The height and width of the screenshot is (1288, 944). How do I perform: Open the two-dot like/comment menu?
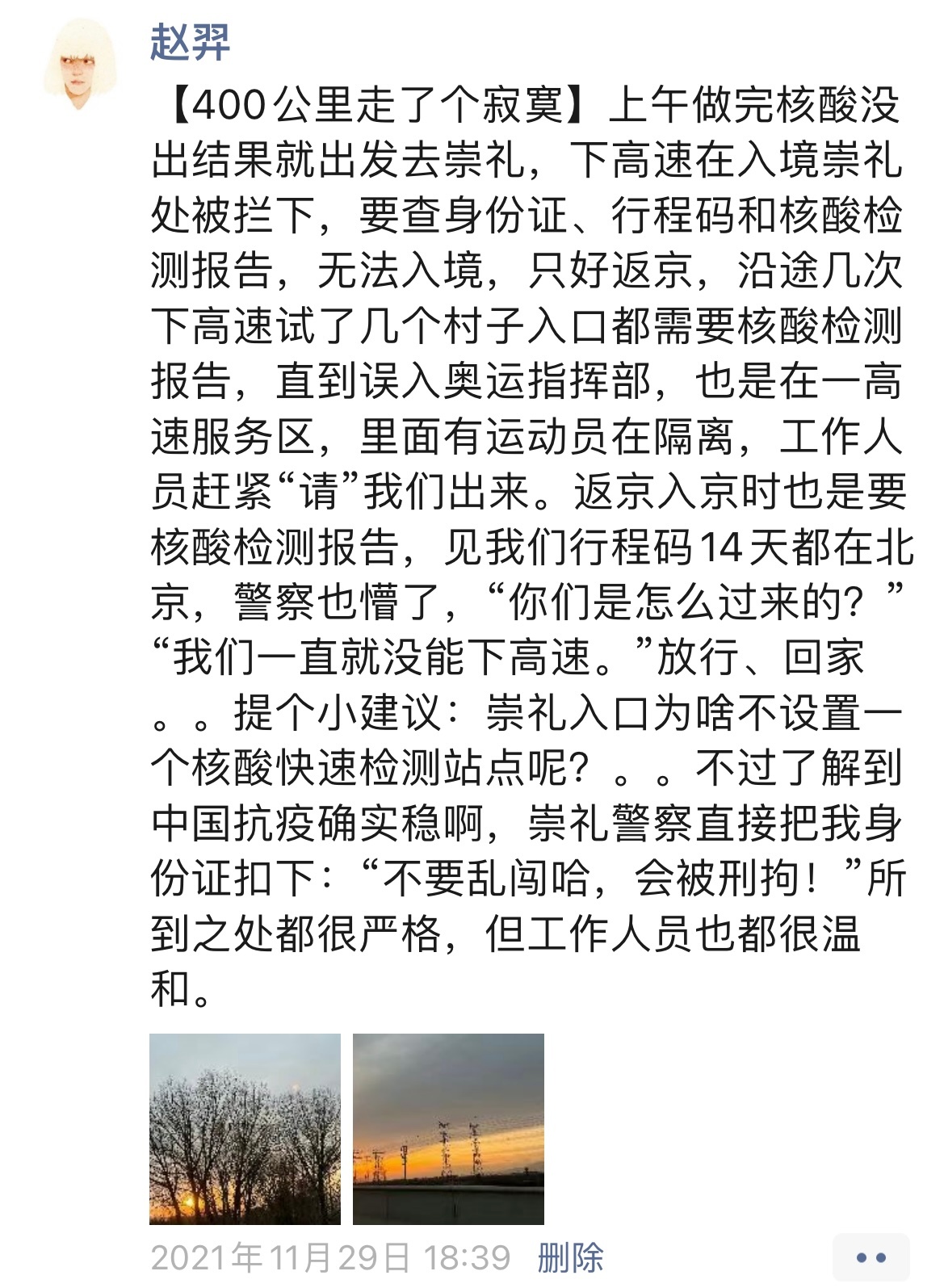pos(871,1257)
